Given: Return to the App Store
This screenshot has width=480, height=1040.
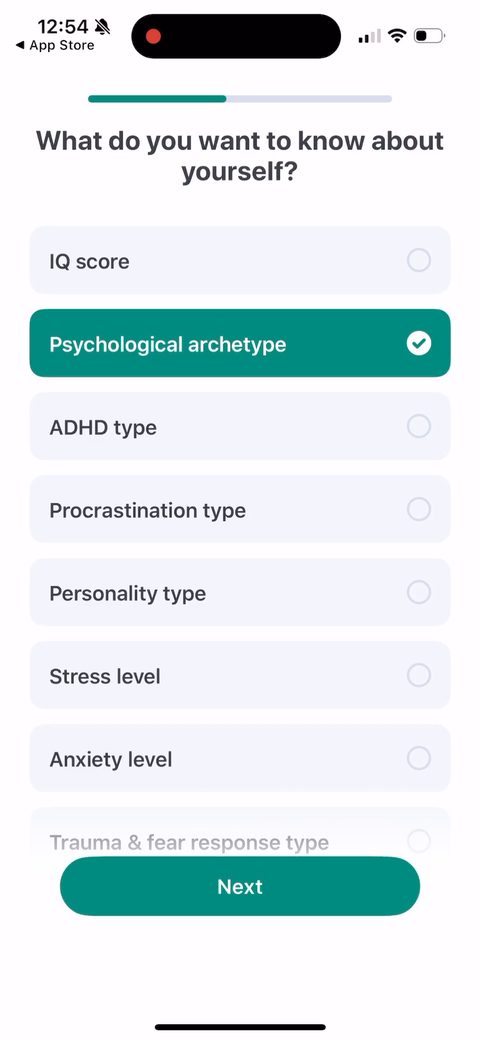Looking at the screenshot, I should tap(55, 46).
